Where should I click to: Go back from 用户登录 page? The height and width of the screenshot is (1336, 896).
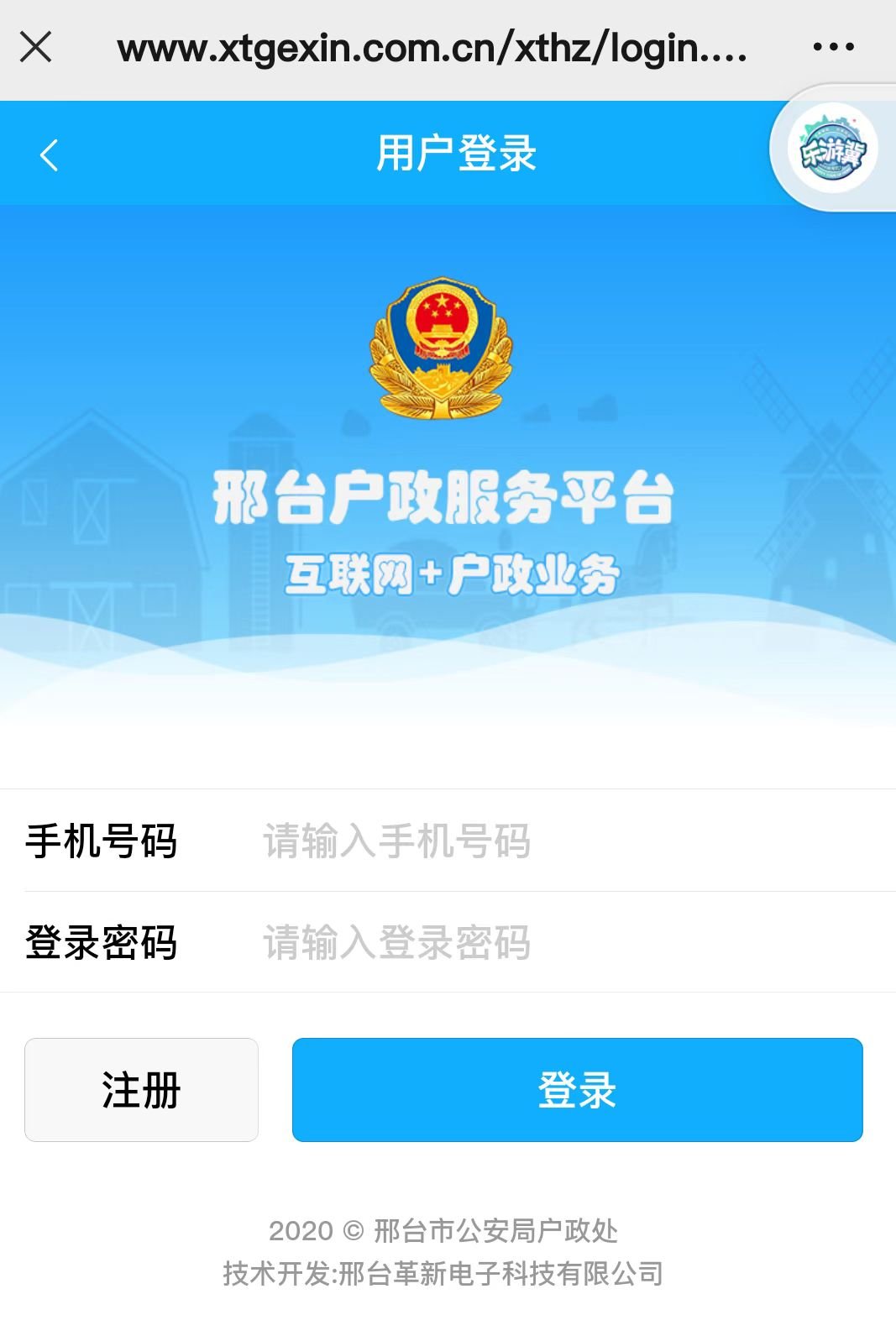coord(49,155)
